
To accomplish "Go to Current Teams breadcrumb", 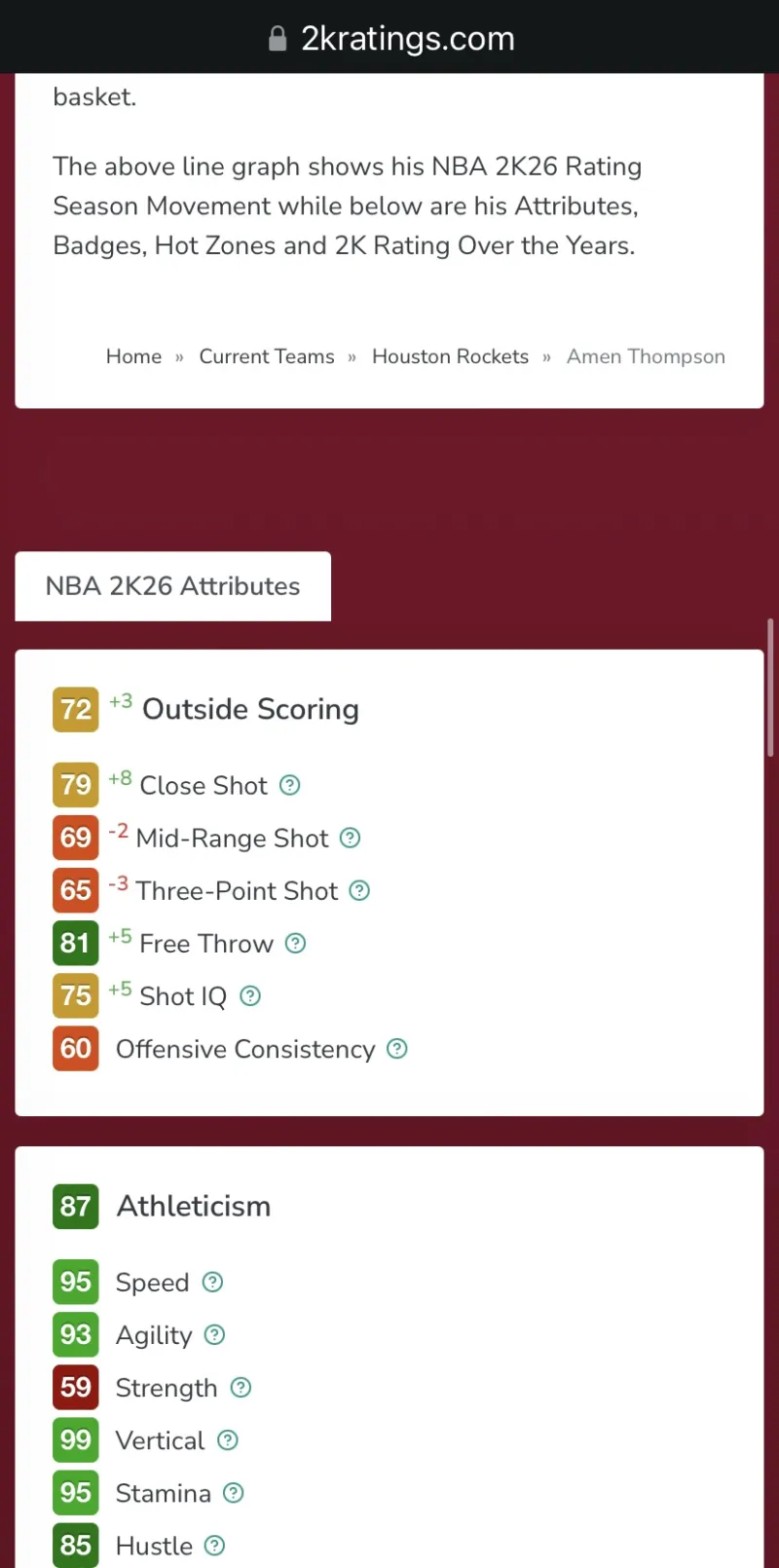I will pos(267,356).
